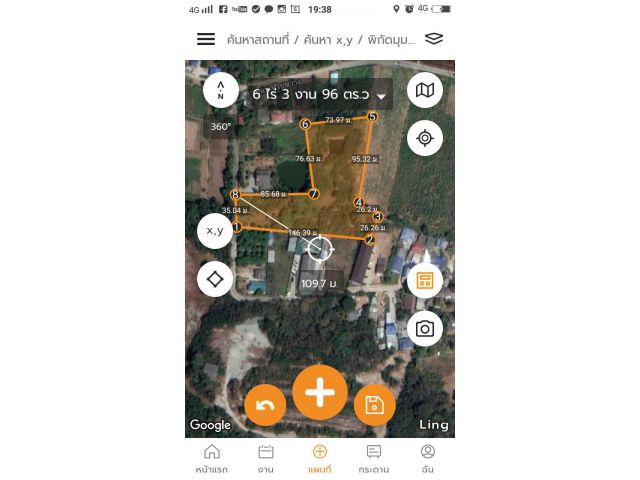The width and height of the screenshot is (640, 480).
Task: Tap the location search field
Action: coord(320,39)
